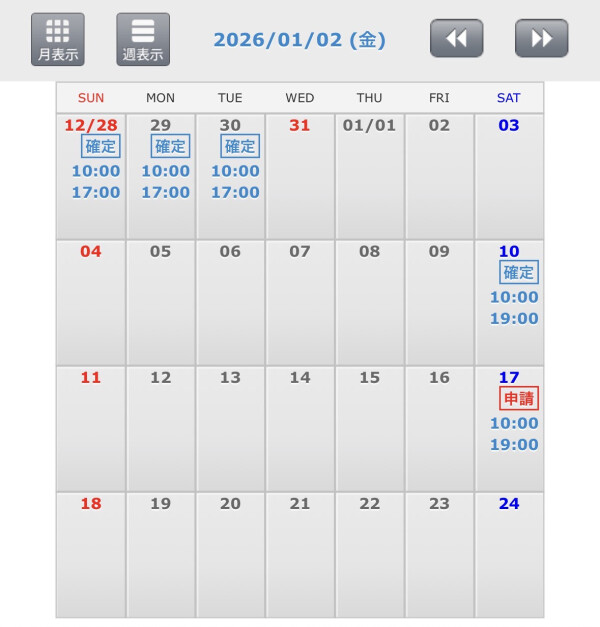Pick Saturday the 24th
The image size is (600, 627).
(510, 554)
